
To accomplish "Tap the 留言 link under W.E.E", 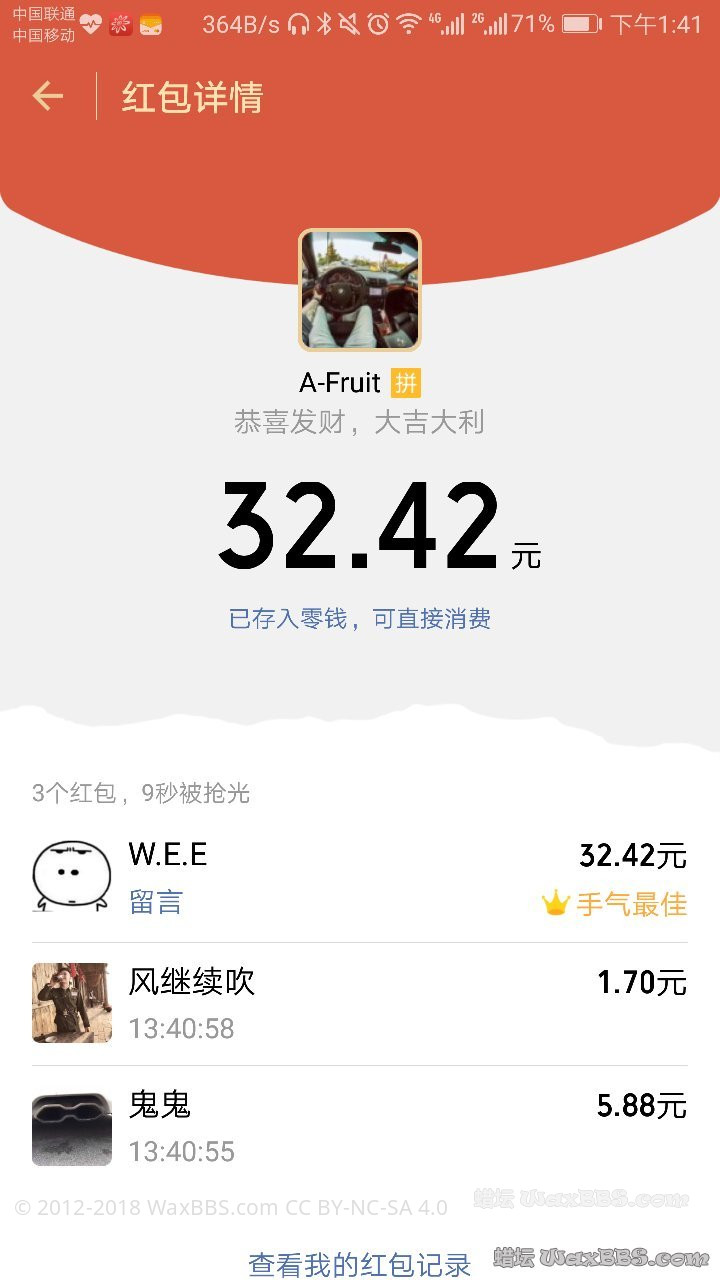I will (x=156, y=903).
